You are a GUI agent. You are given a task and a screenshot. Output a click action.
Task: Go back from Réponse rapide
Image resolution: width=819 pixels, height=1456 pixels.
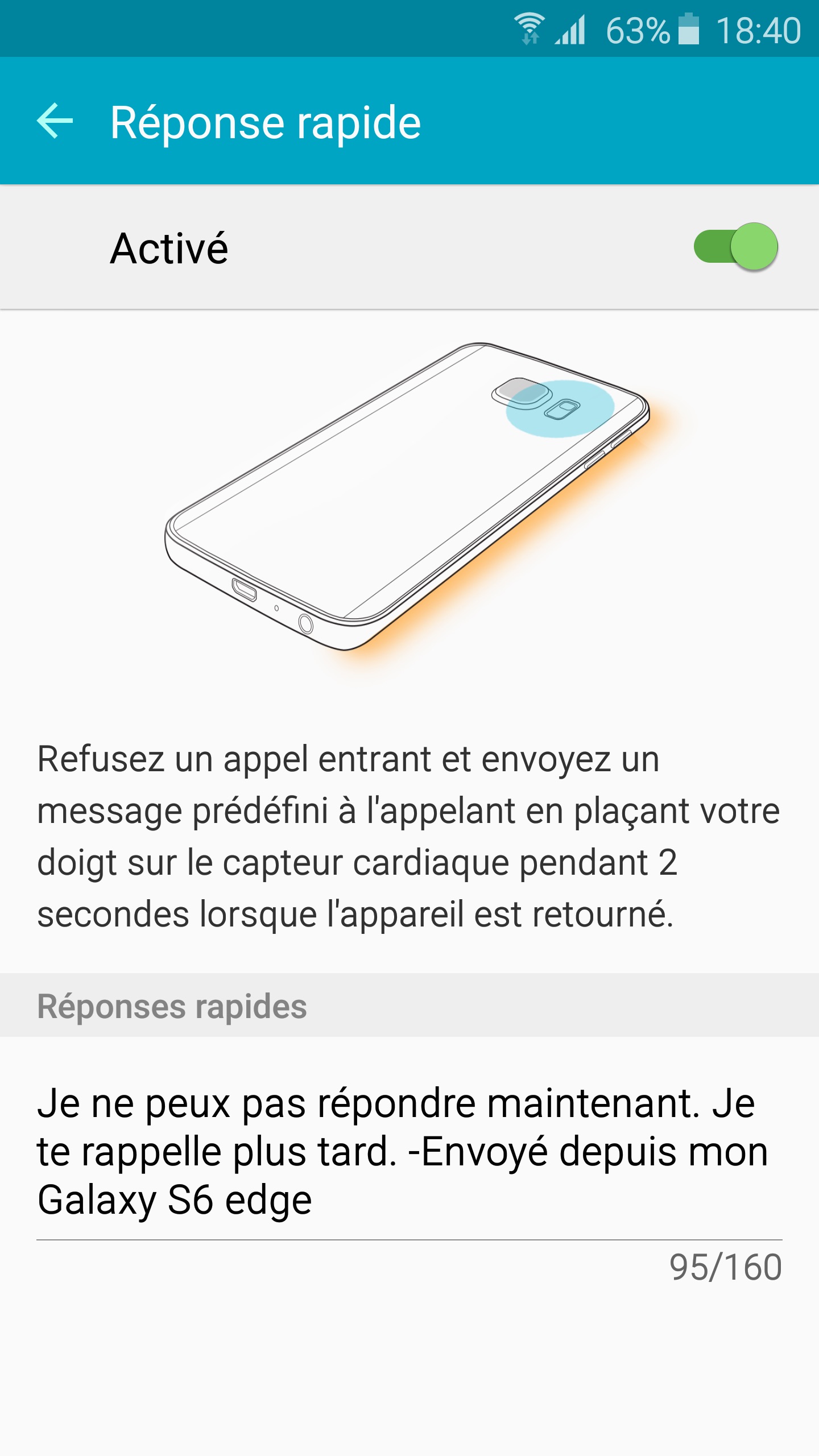coord(55,121)
